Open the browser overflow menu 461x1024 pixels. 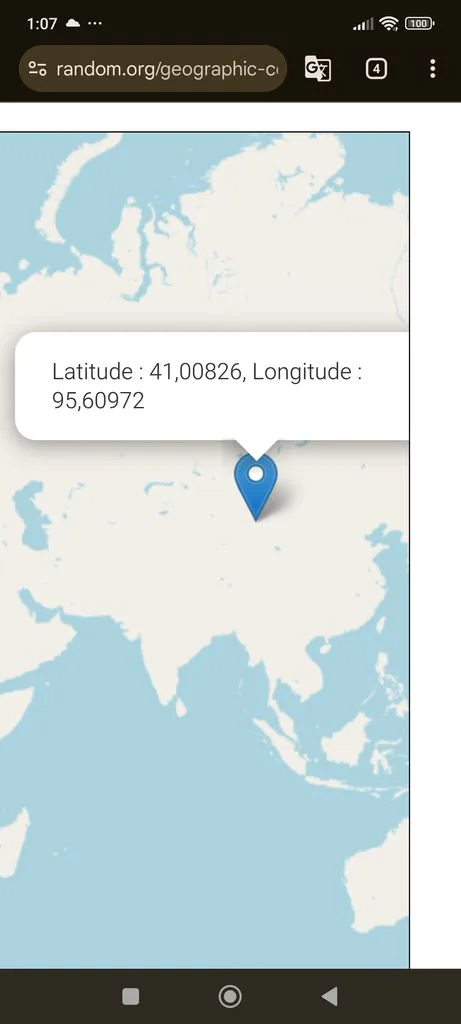(432, 69)
